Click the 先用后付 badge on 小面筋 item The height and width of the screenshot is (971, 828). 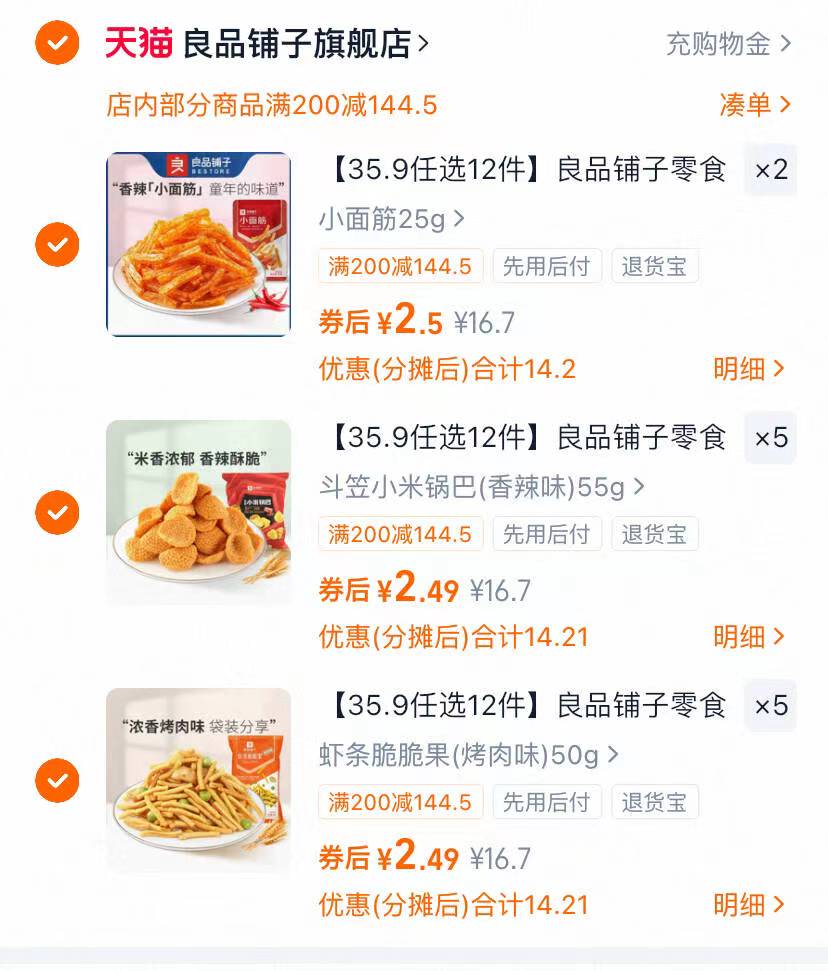tap(547, 266)
